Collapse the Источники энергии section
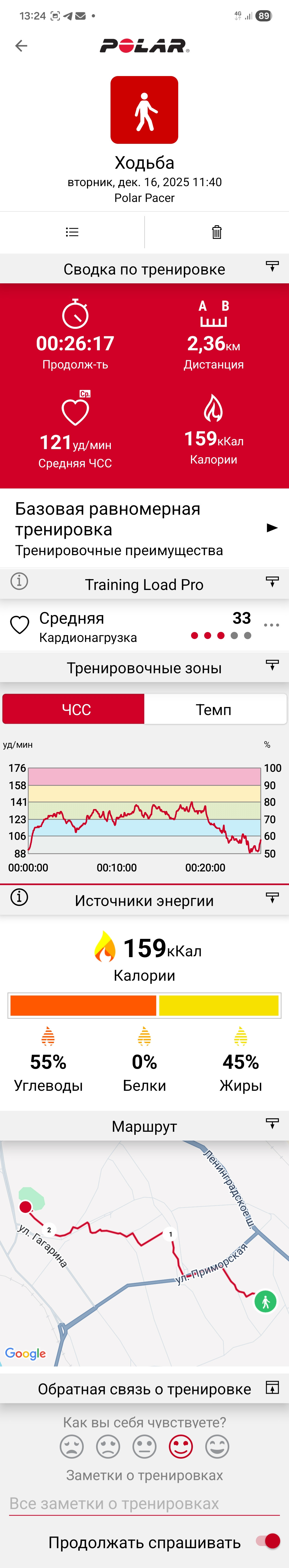Image resolution: width=289 pixels, height=1568 pixels. pos(272,898)
